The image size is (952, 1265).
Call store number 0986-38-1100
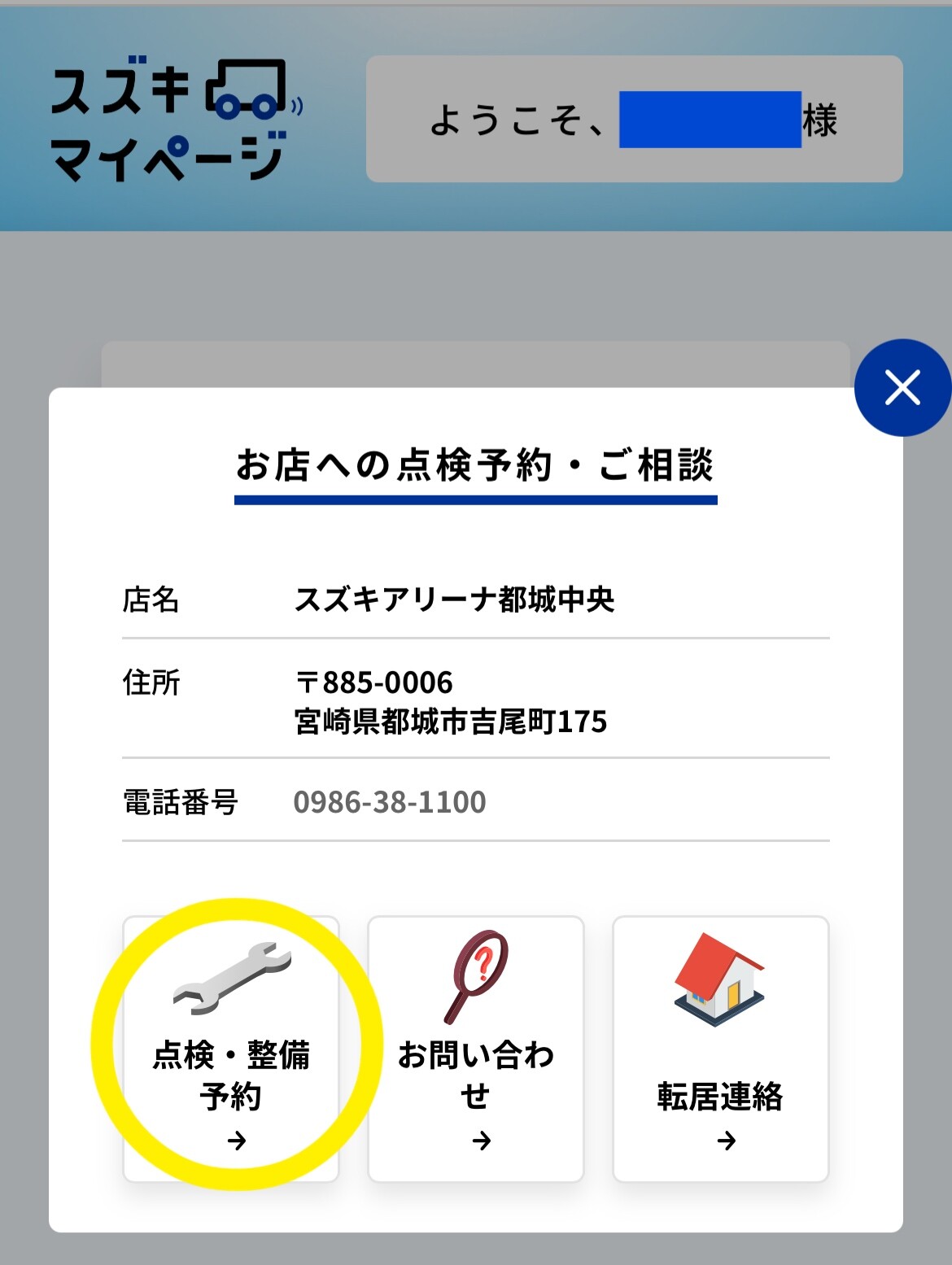[390, 802]
